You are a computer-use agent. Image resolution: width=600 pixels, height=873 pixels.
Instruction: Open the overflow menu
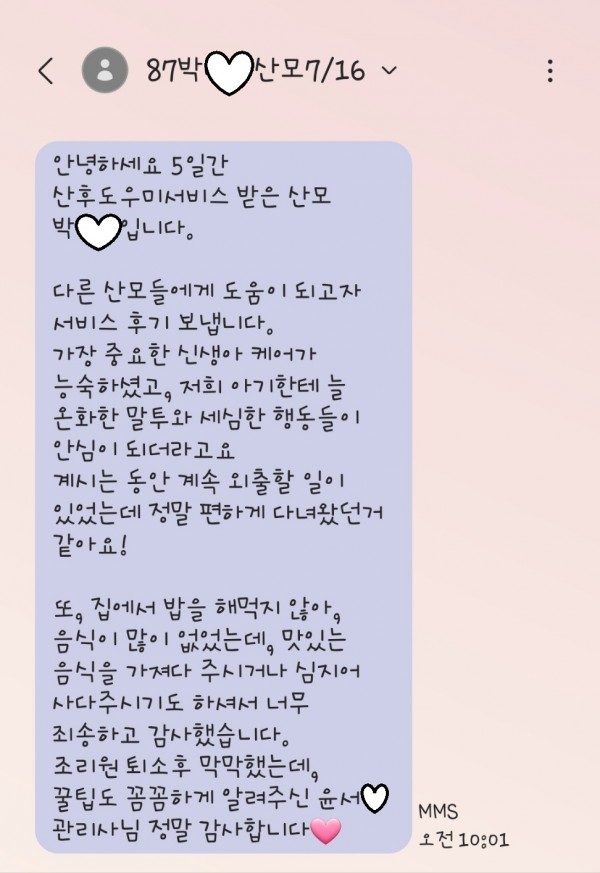click(551, 71)
